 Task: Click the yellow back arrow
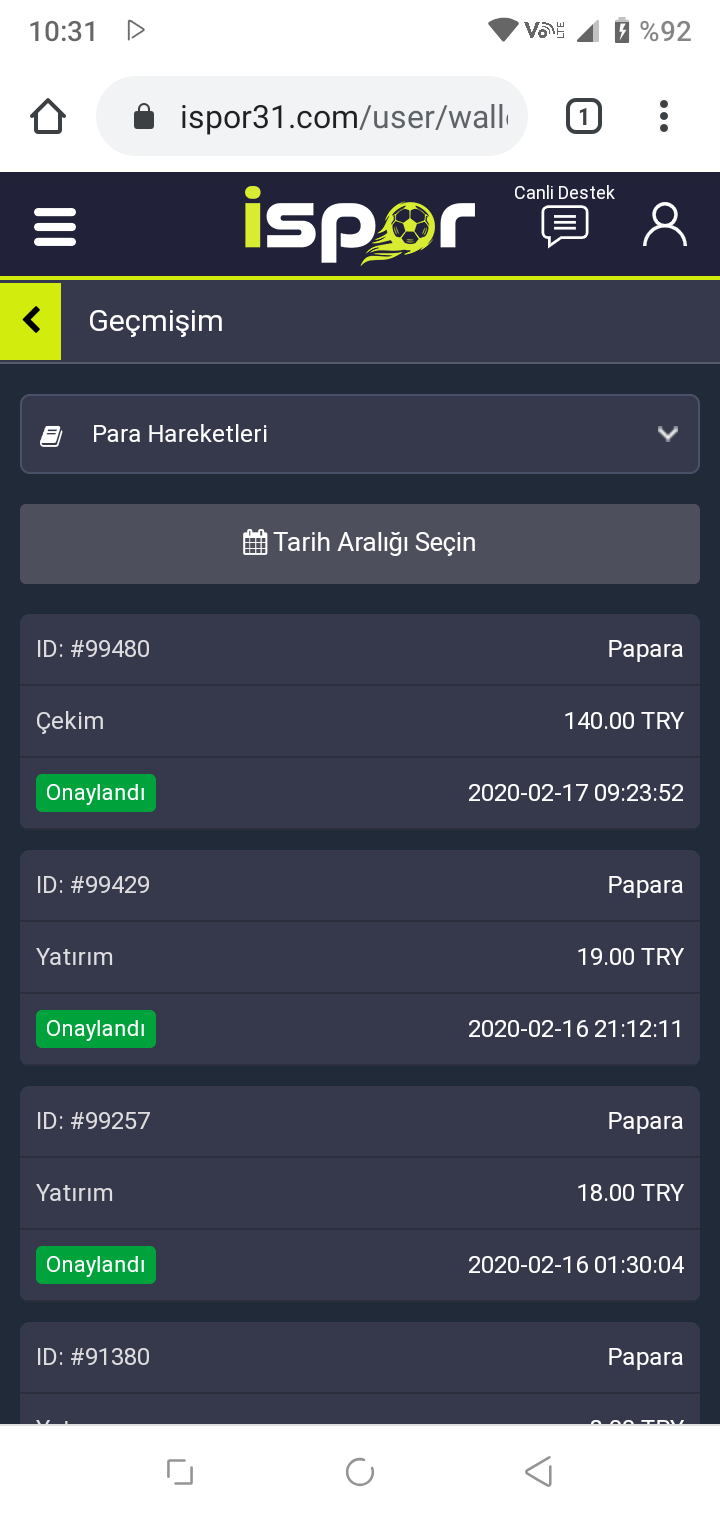click(x=30, y=321)
